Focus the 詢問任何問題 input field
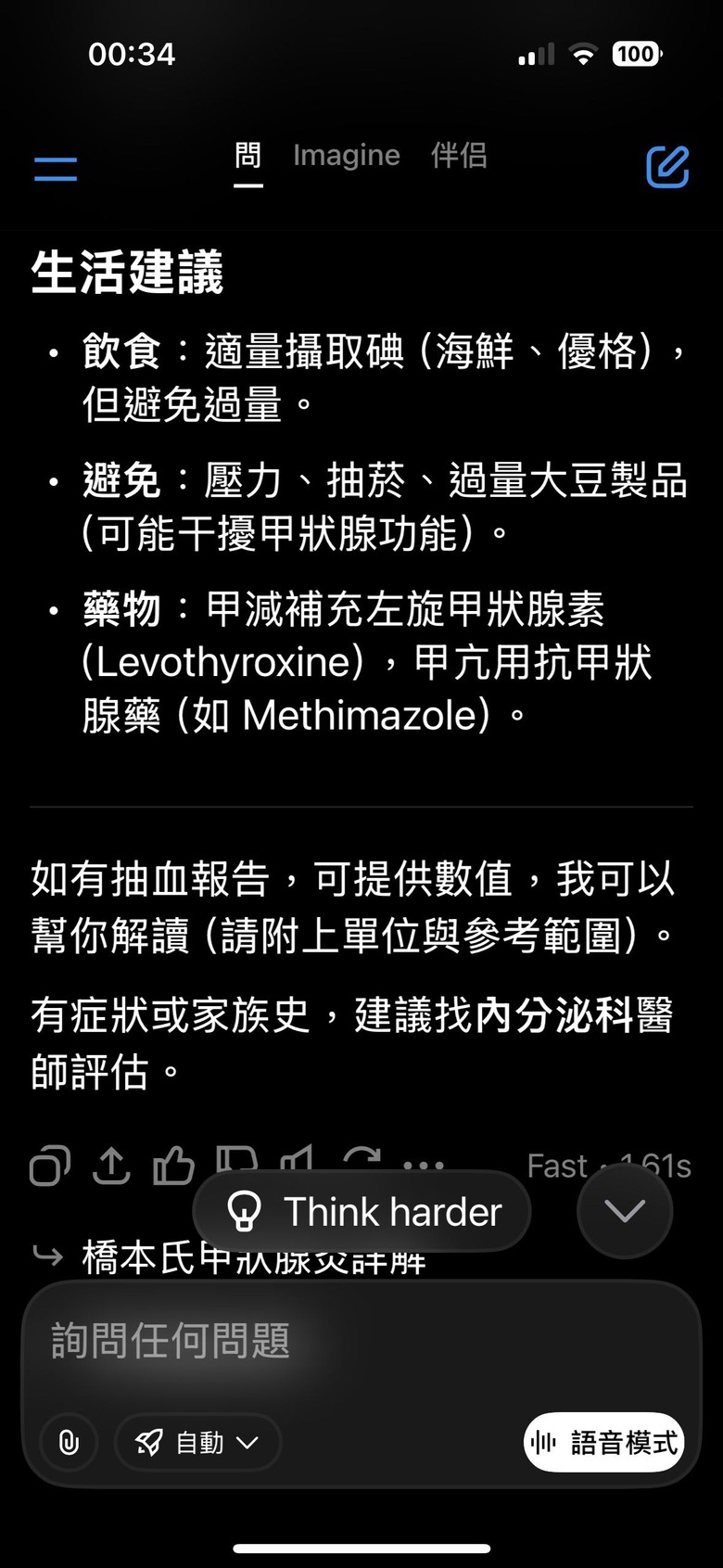This screenshot has width=723, height=1568. tap(361, 1341)
